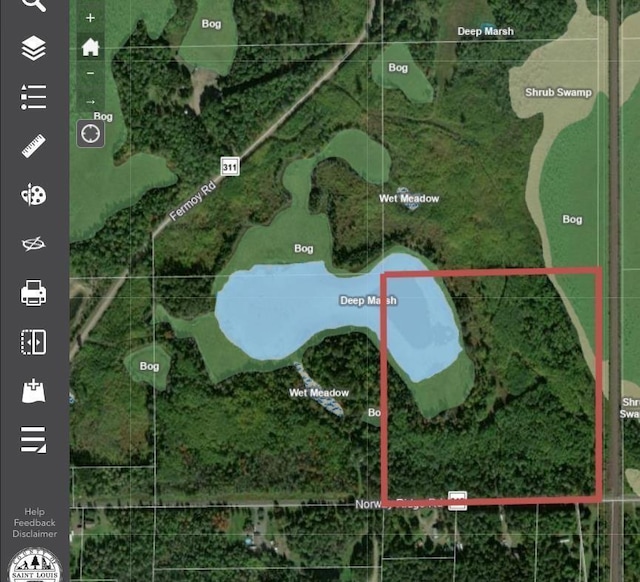
Task: Open the ruler measure tool
Action: tap(33, 145)
